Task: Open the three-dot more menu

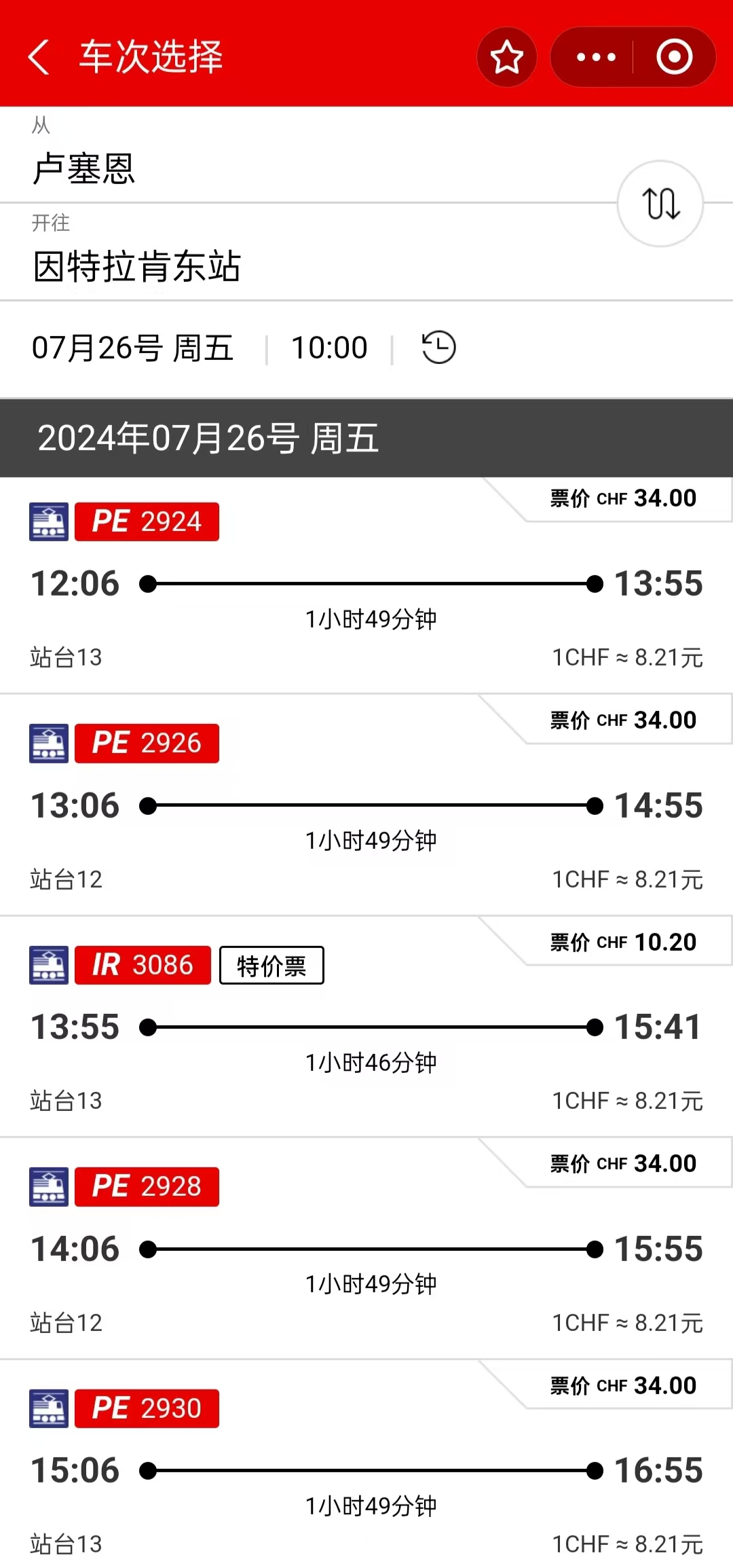Action: (595, 57)
